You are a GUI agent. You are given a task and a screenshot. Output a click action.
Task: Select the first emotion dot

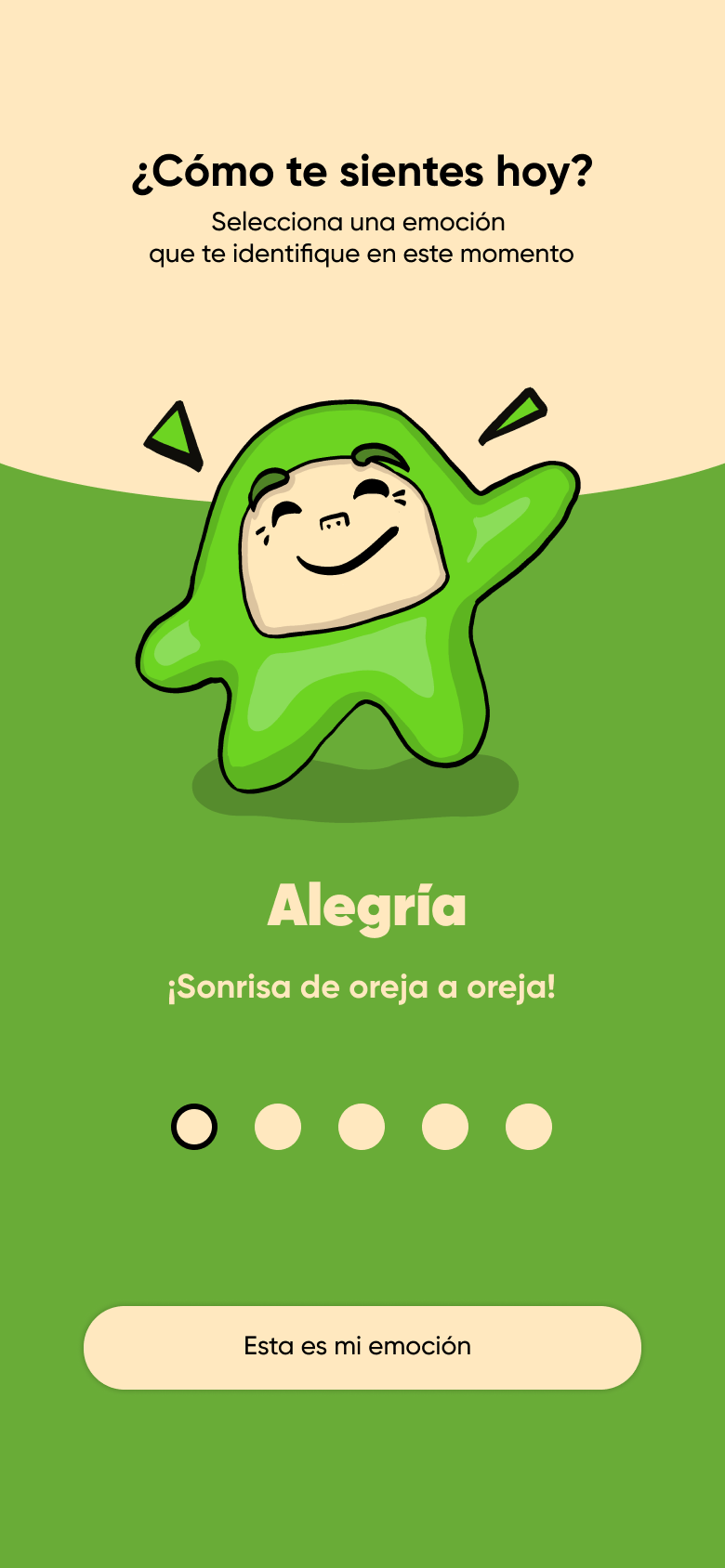tap(194, 1127)
